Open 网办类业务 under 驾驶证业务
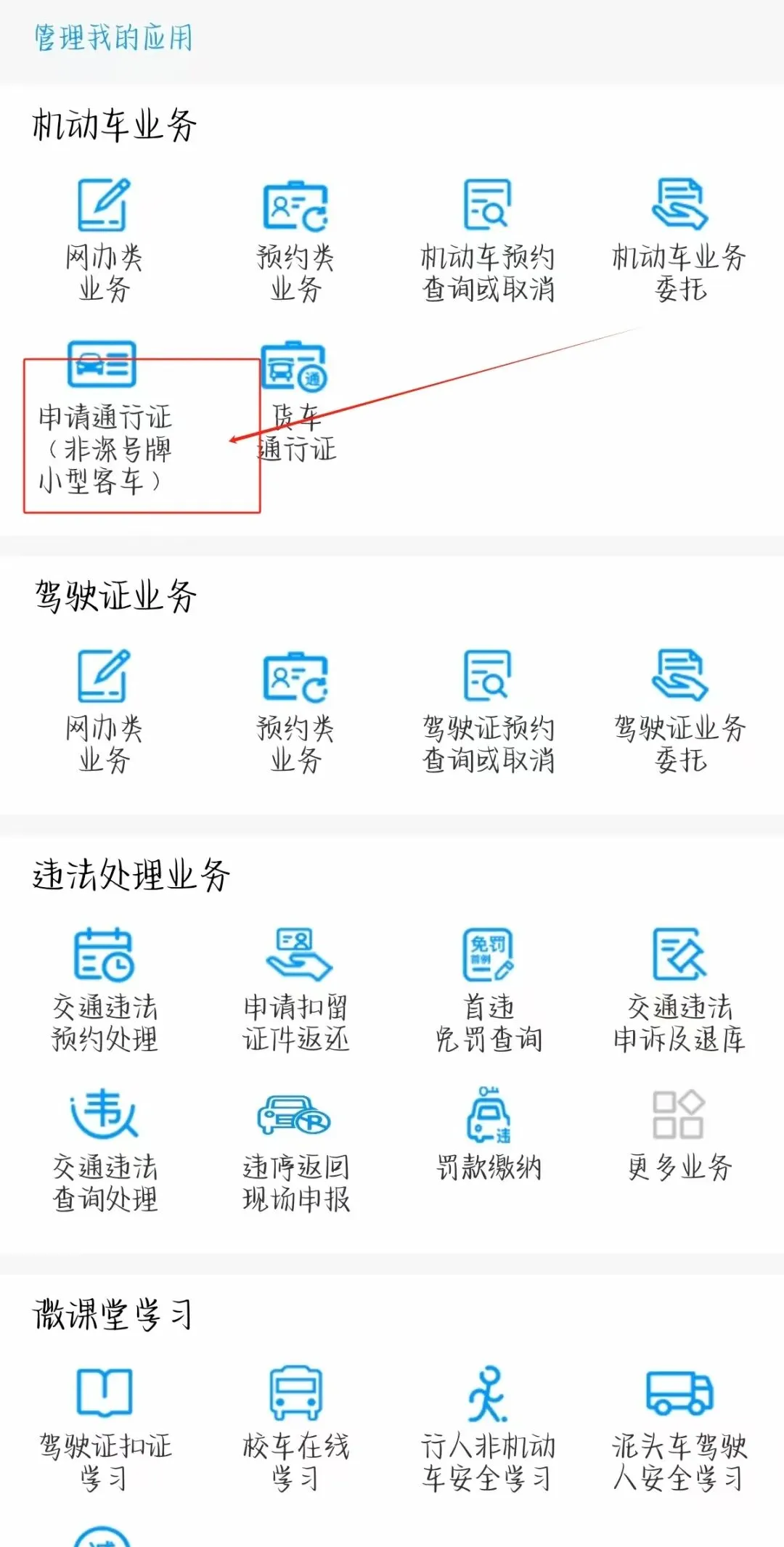 (x=103, y=711)
